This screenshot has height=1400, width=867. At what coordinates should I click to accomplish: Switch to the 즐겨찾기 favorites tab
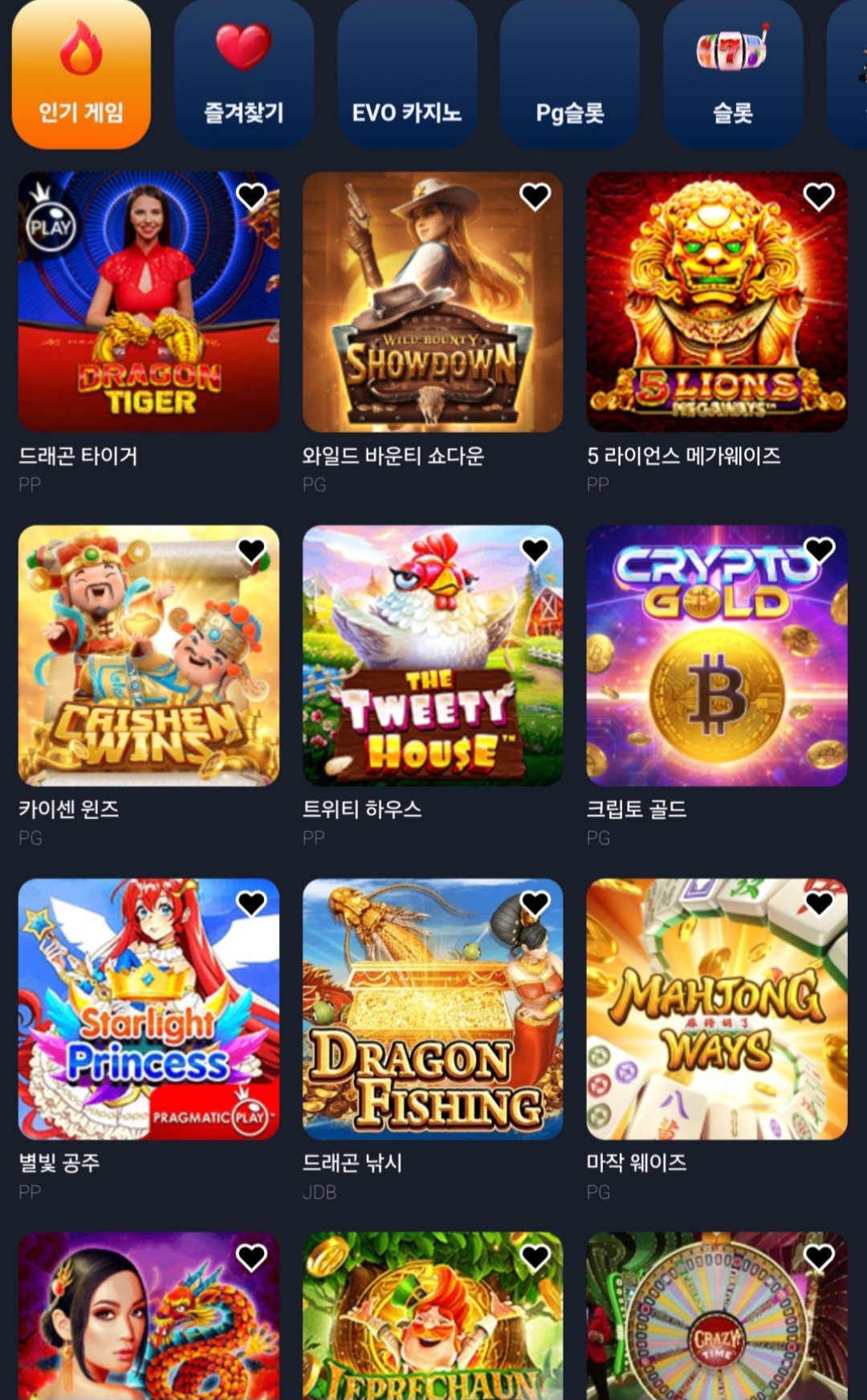(x=243, y=75)
